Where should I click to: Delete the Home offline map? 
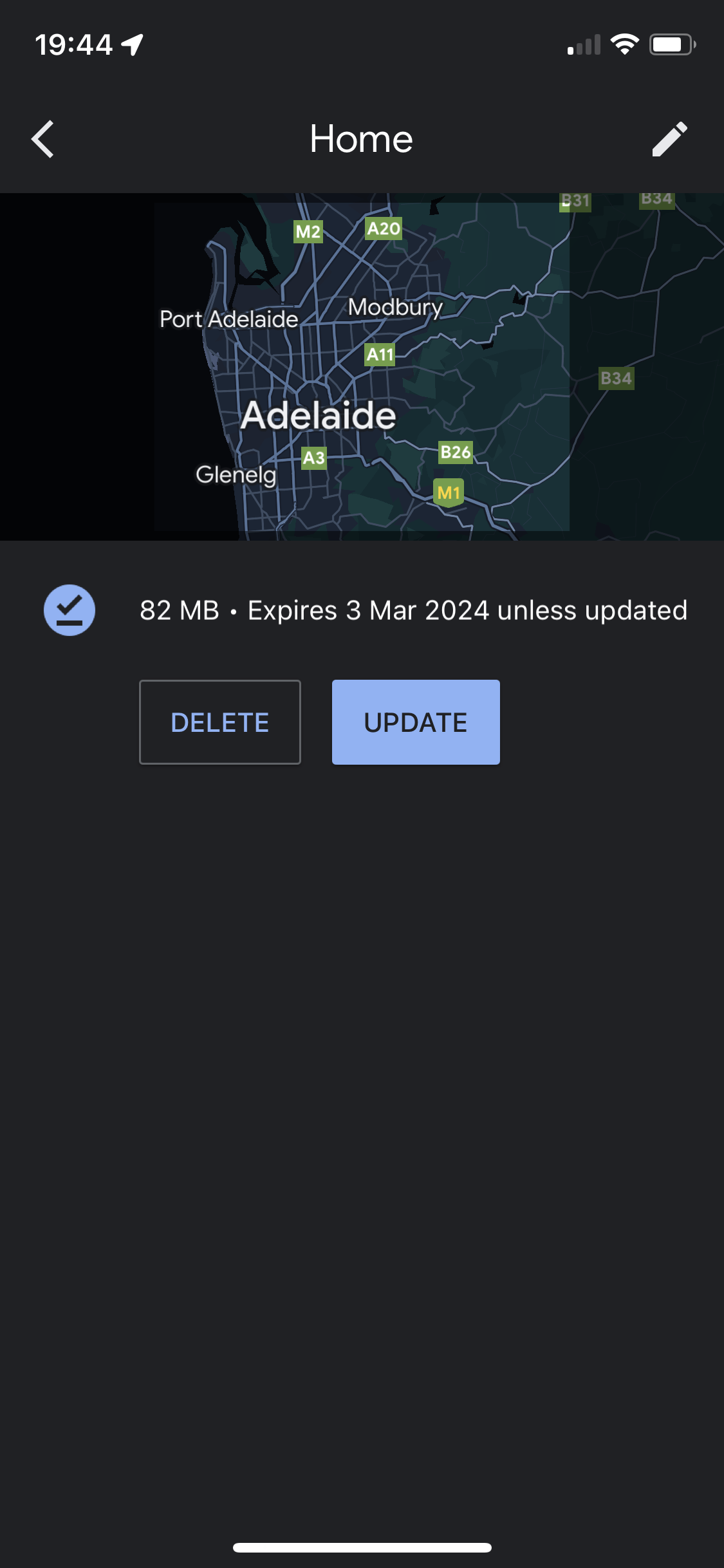pos(220,722)
